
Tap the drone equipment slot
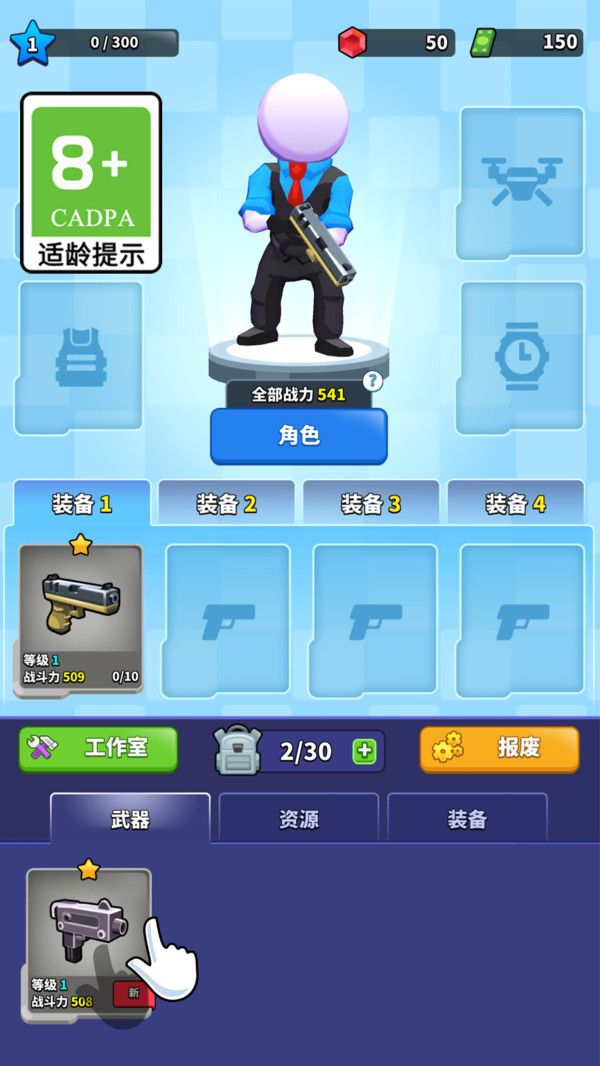click(521, 181)
